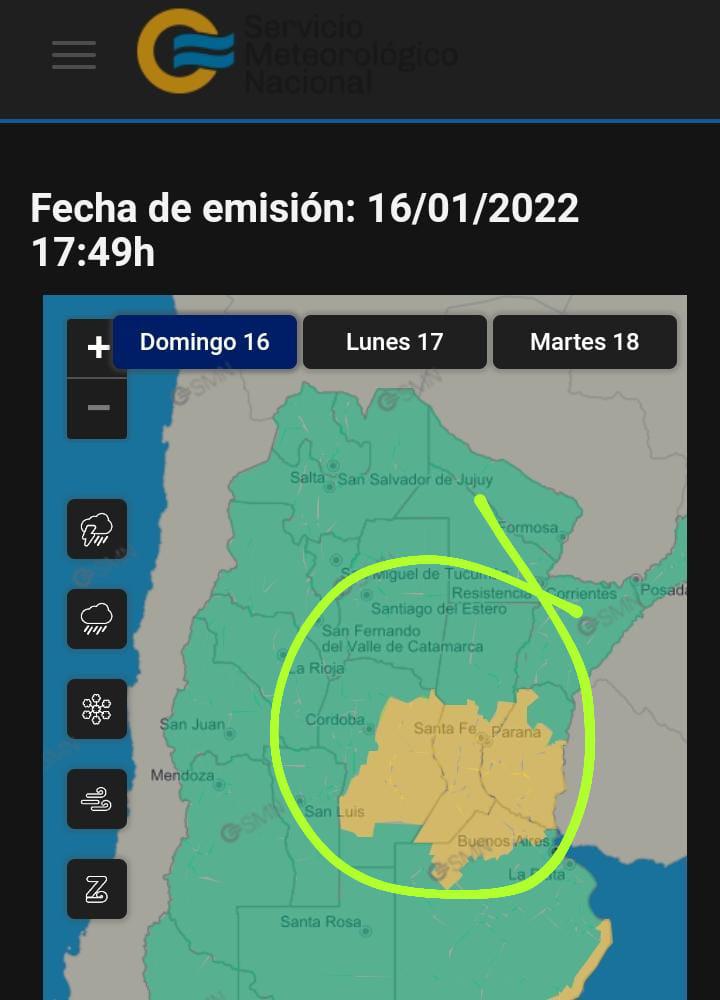The width and height of the screenshot is (720, 1000).
Task: Filter map by snow alerts
Action: point(97,709)
